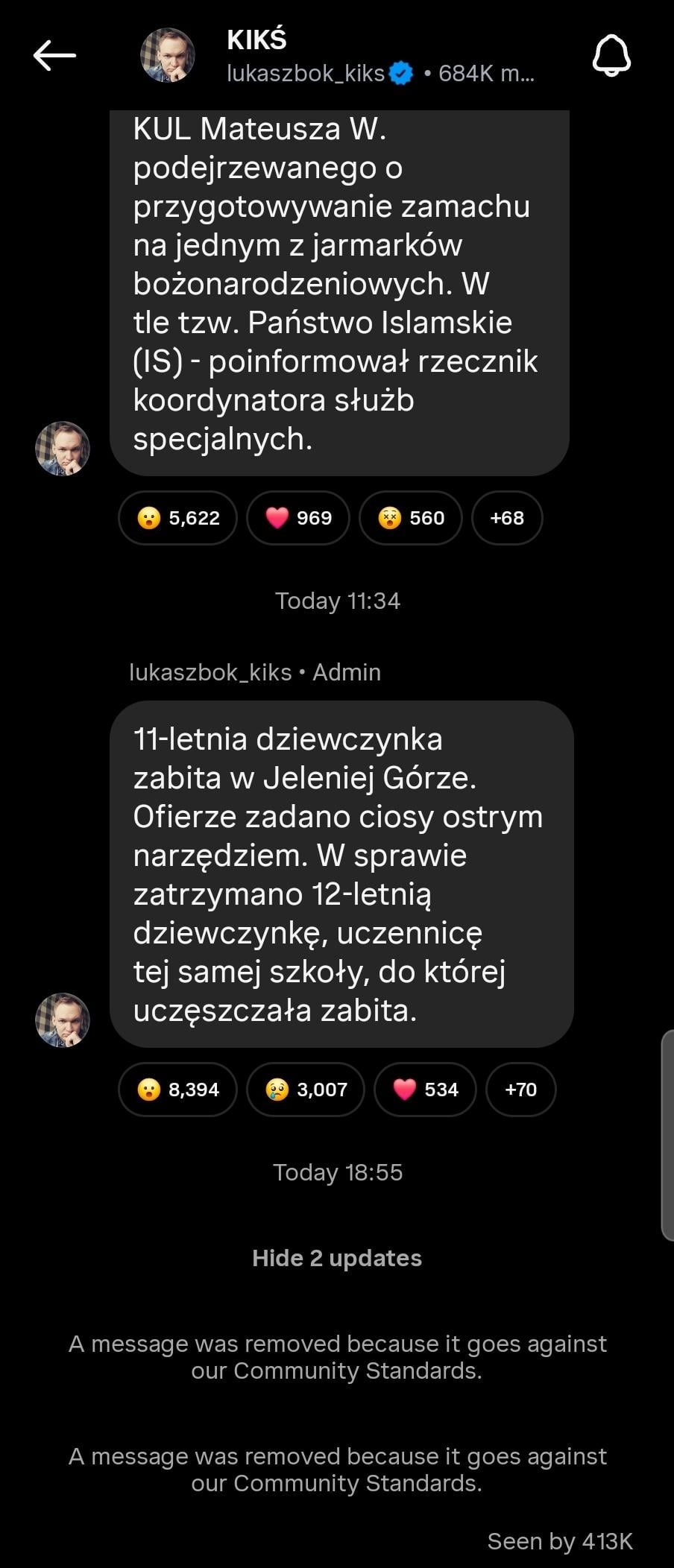Show the +70 more reactions
The width and height of the screenshot is (674, 1568).
[520, 1090]
